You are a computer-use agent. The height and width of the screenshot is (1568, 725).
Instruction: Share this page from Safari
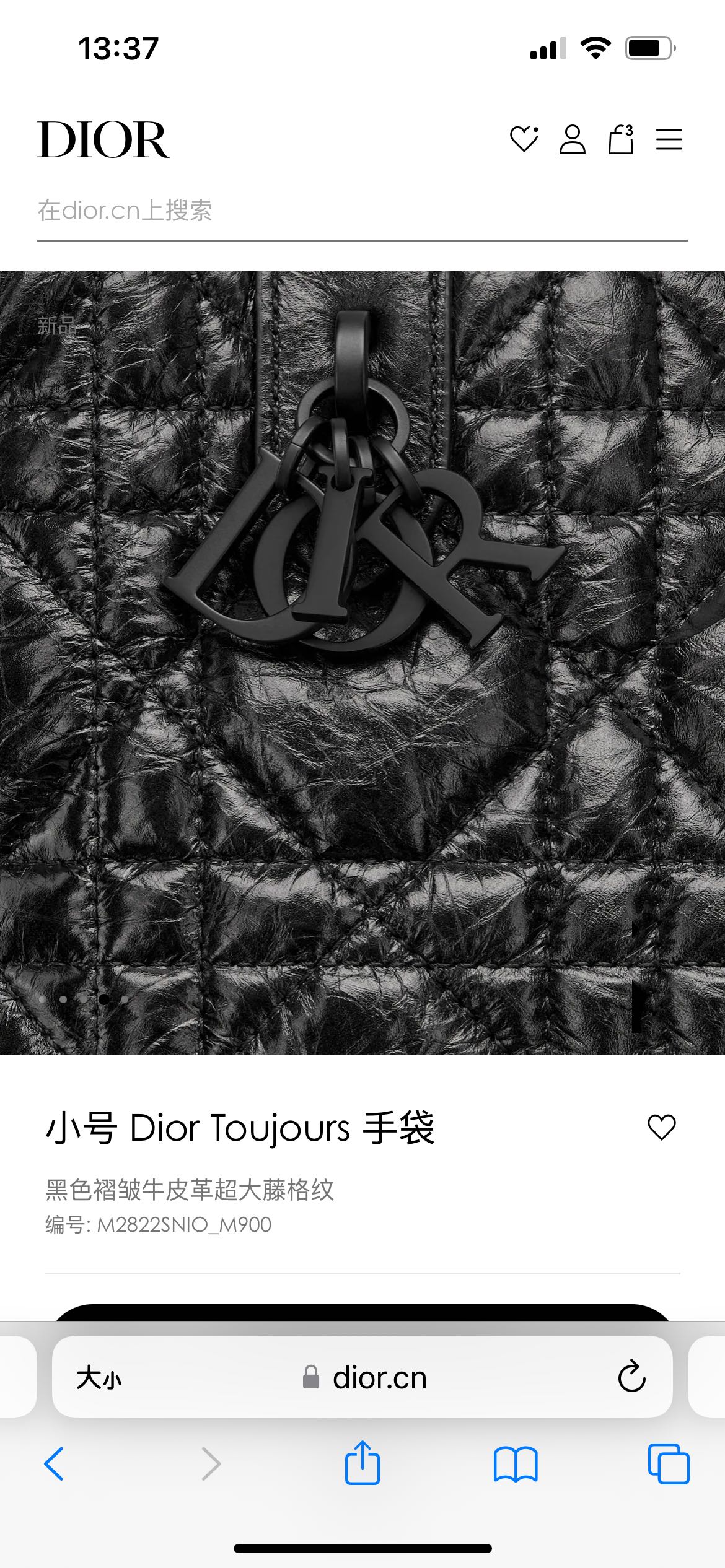click(362, 1463)
